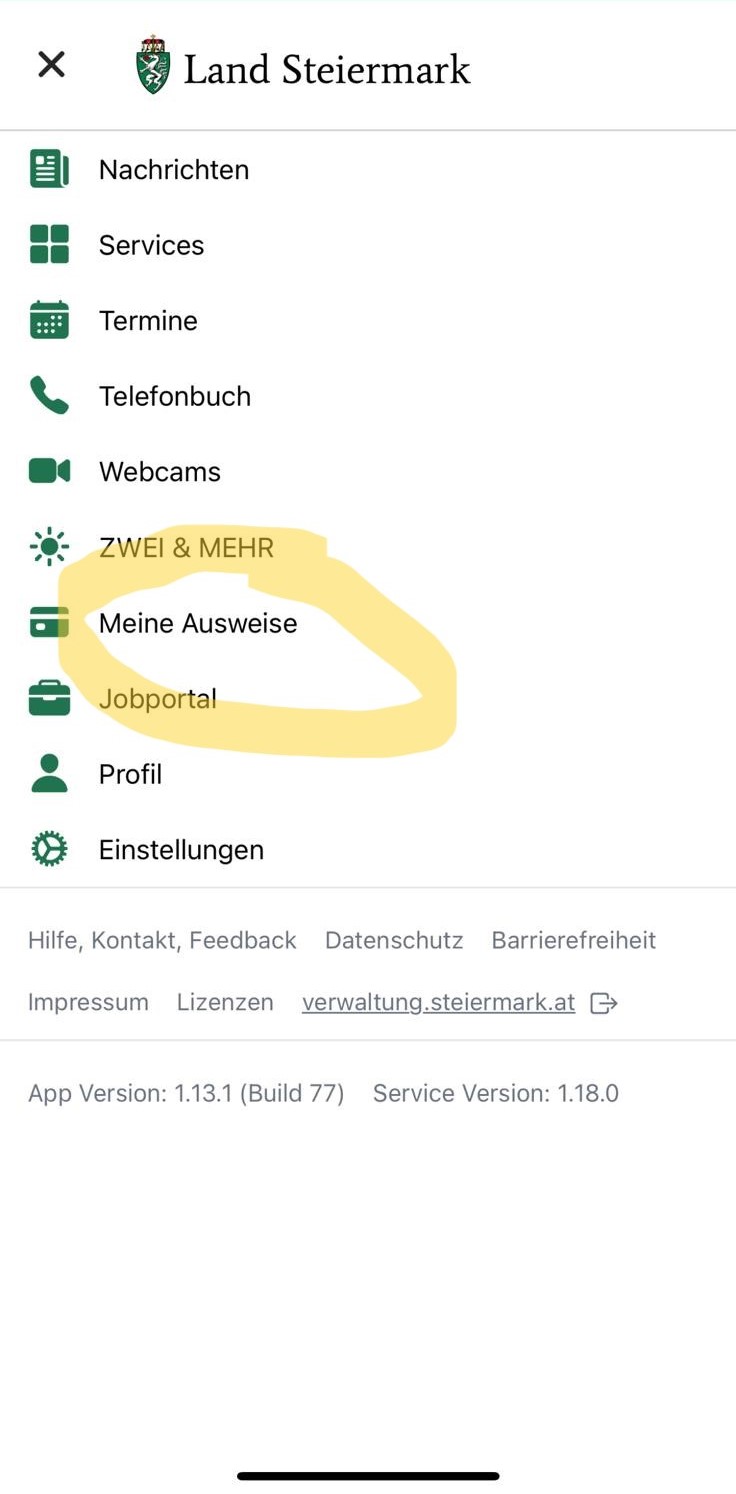The width and height of the screenshot is (736, 1494).
Task: Go to Services
Action: point(368,245)
